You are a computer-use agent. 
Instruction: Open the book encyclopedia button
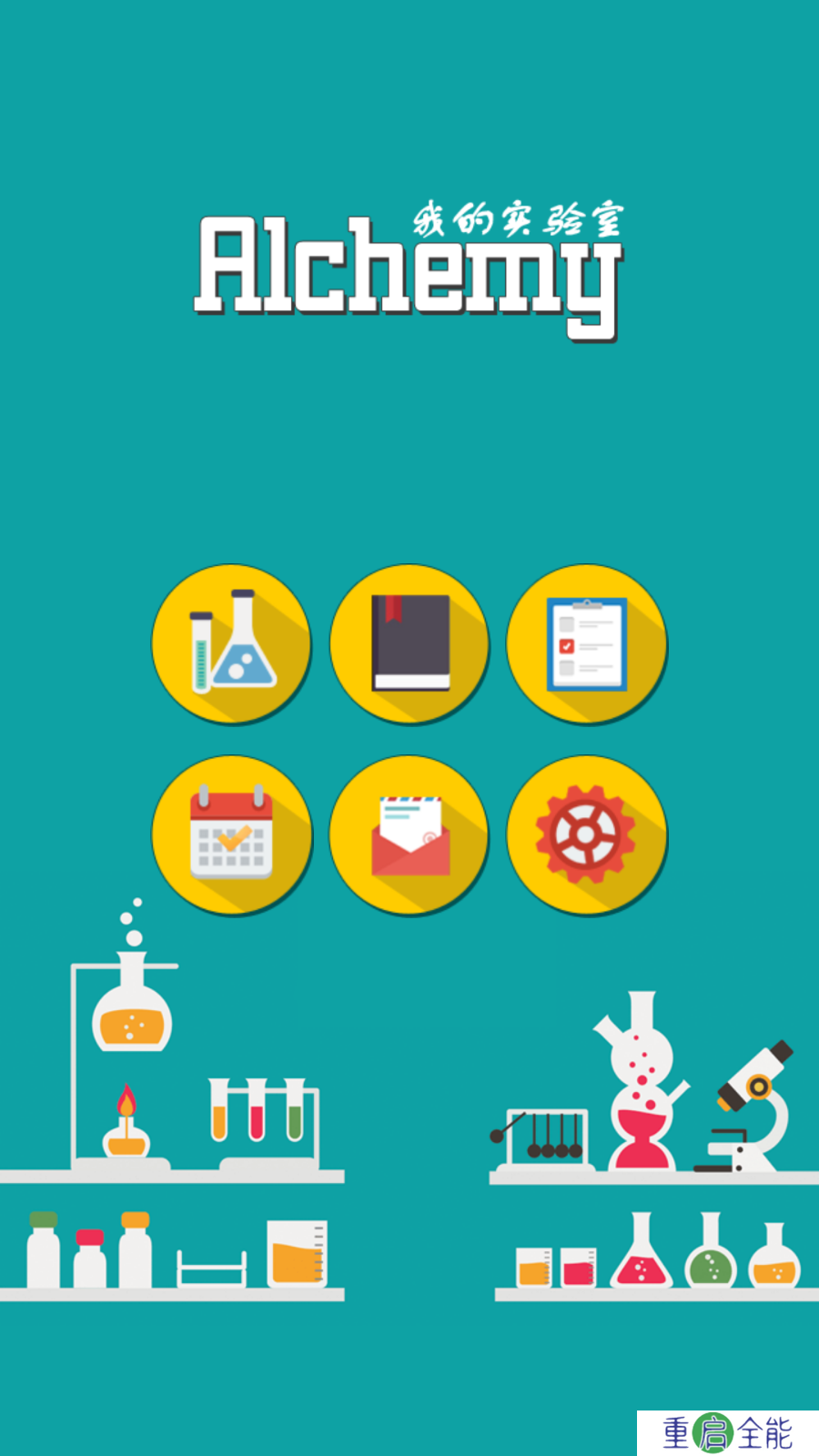(x=409, y=643)
